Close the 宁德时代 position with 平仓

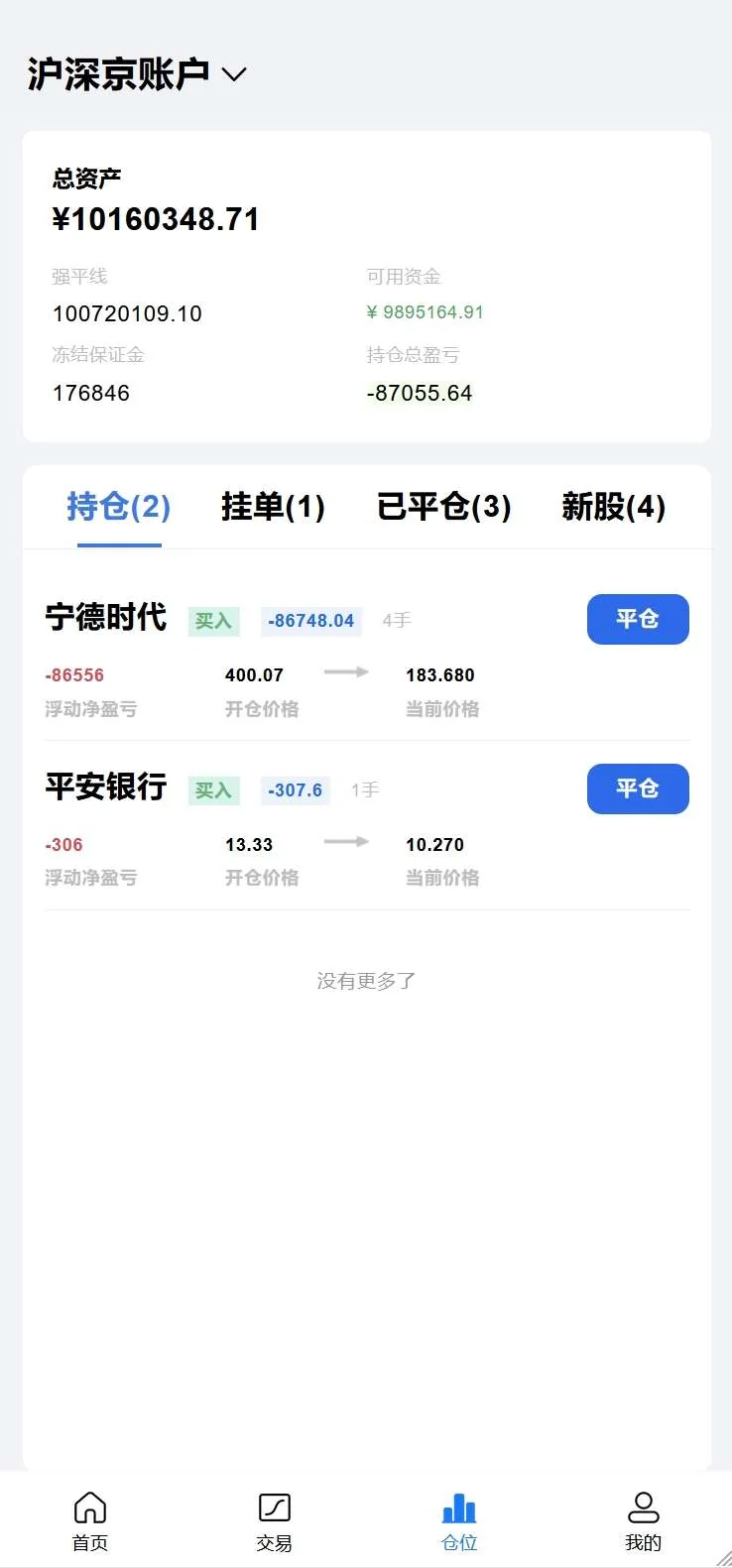pyautogui.click(x=637, y=619)
